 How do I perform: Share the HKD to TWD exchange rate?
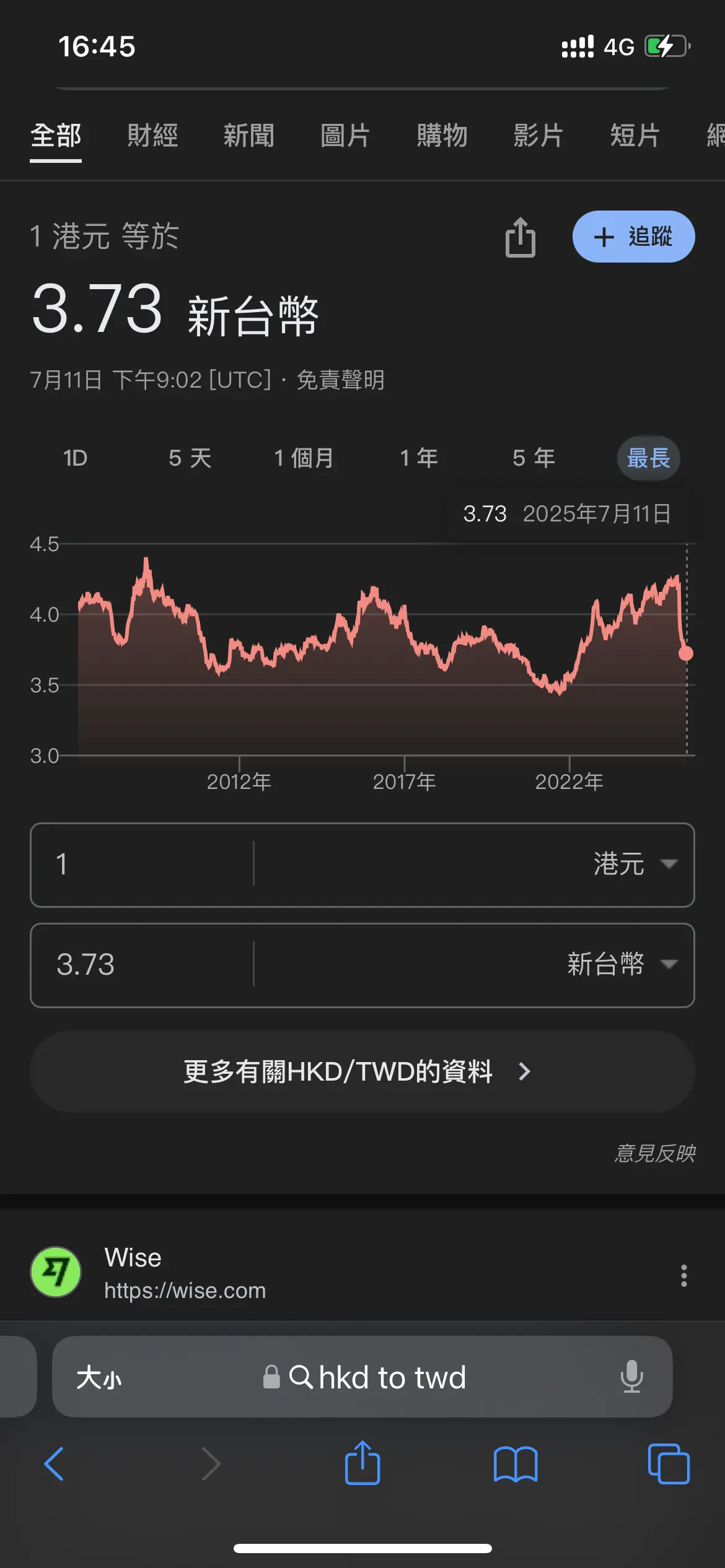(520, 237)
